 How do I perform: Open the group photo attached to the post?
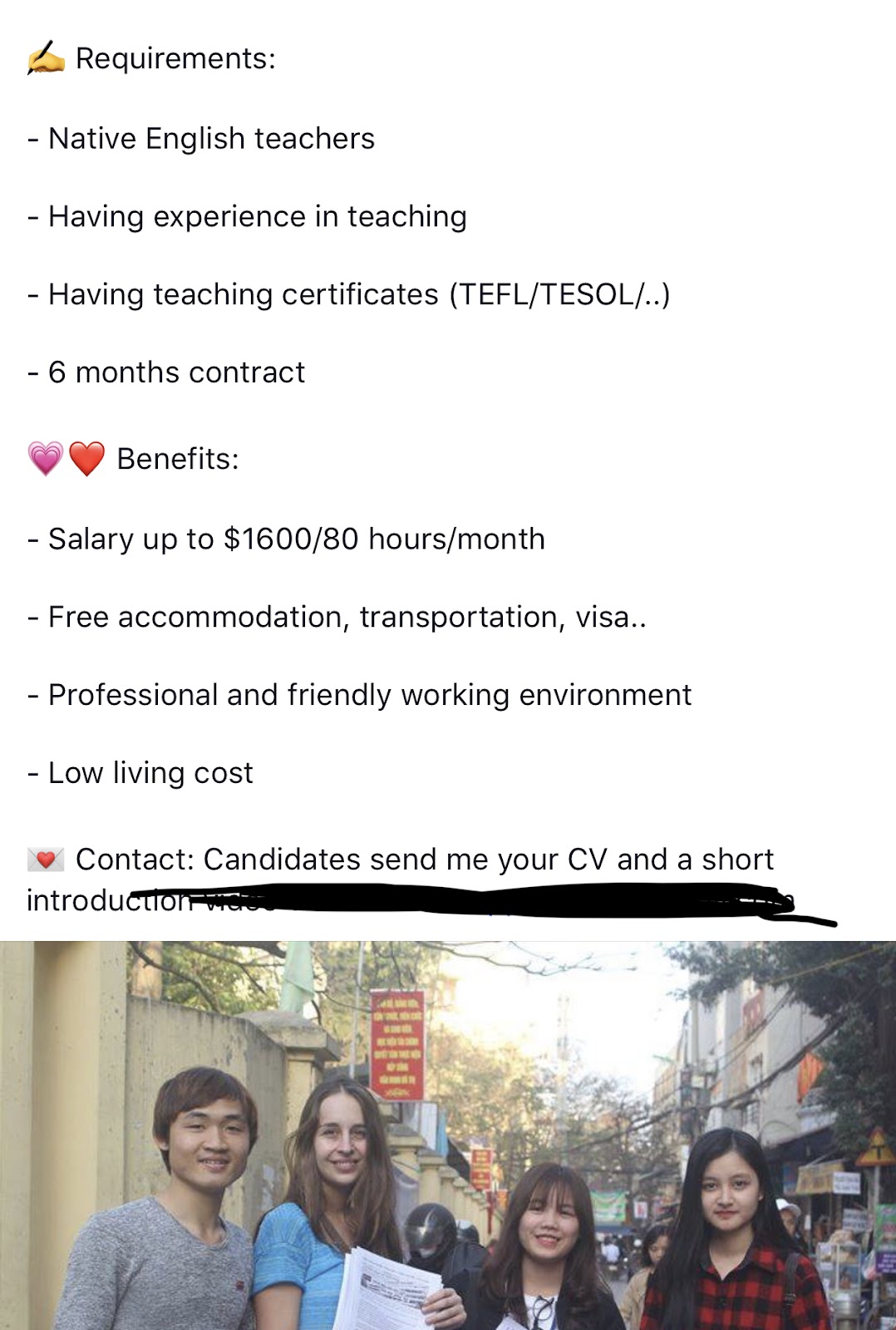[x=448, y=1135]
